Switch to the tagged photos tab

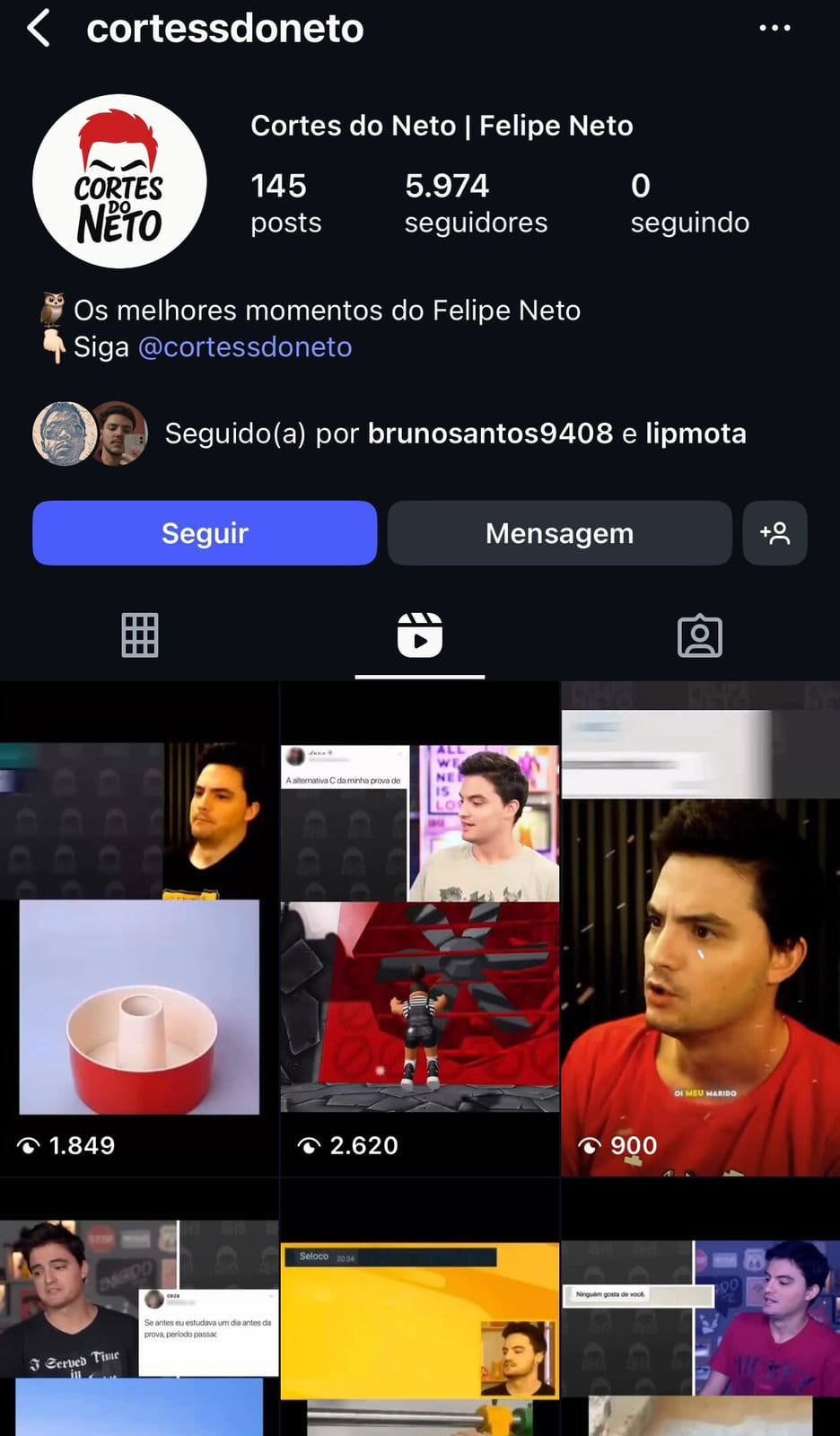point(699,635)
